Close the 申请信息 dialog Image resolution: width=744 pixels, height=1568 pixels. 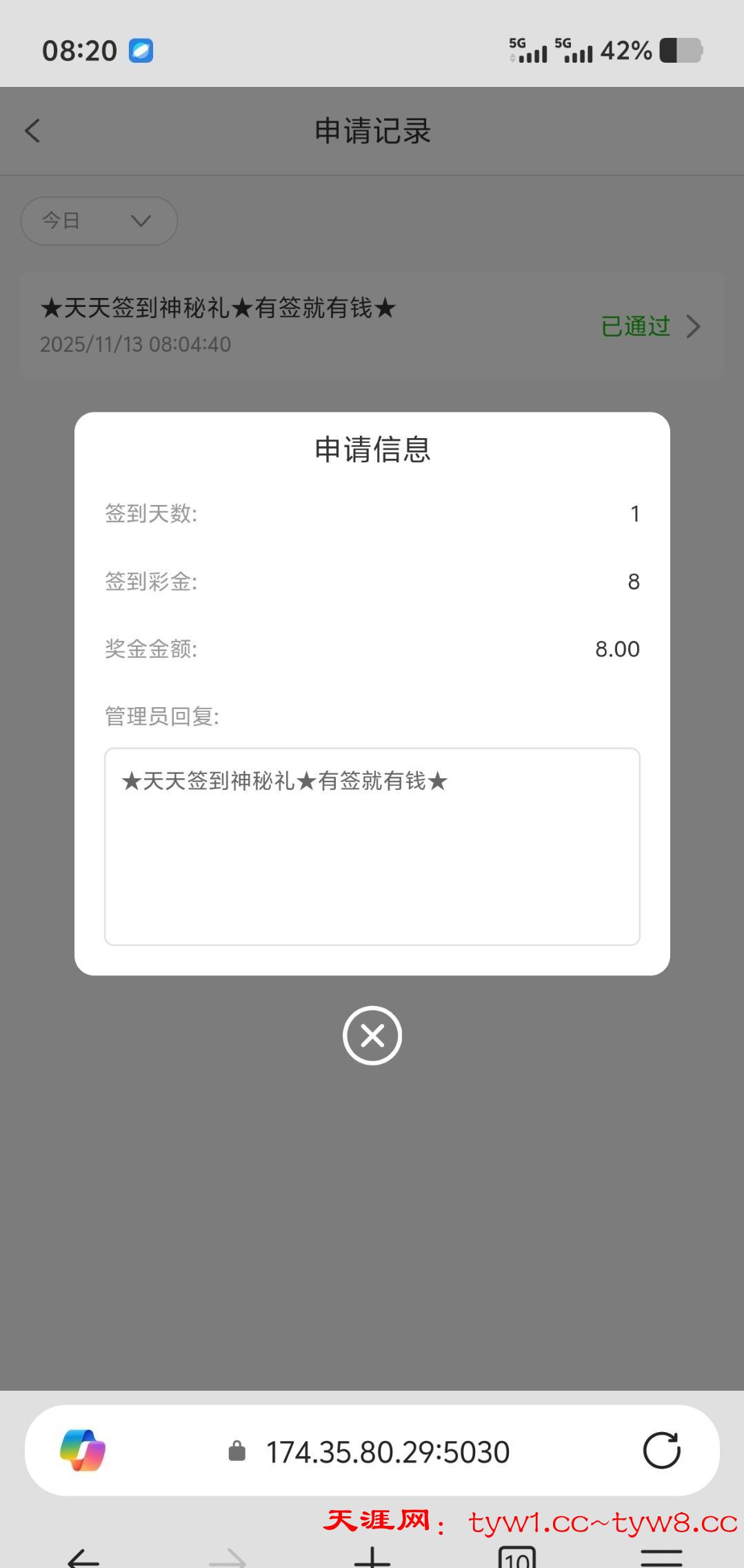pos(372,1035)
